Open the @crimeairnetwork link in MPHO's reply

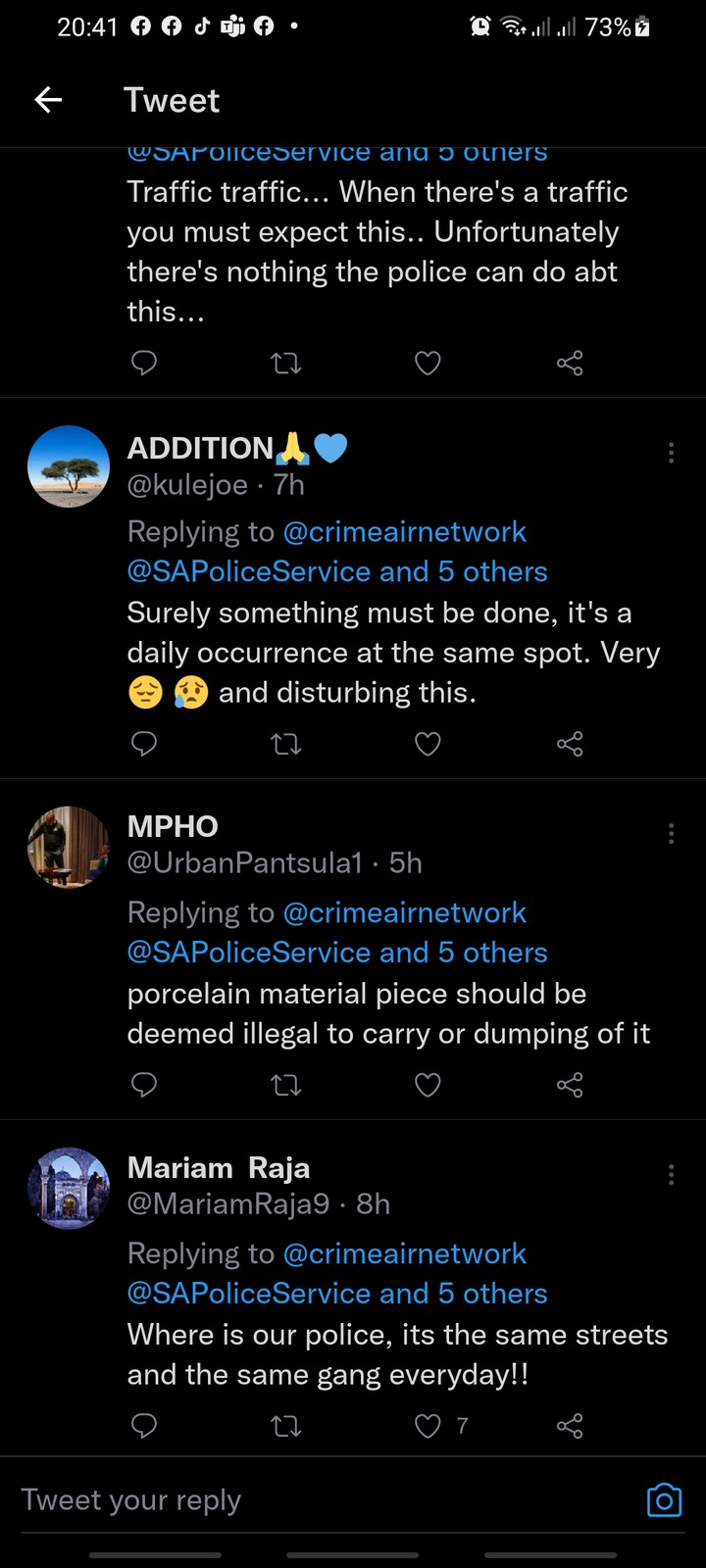pyautogui.click(x=405, y=912)
